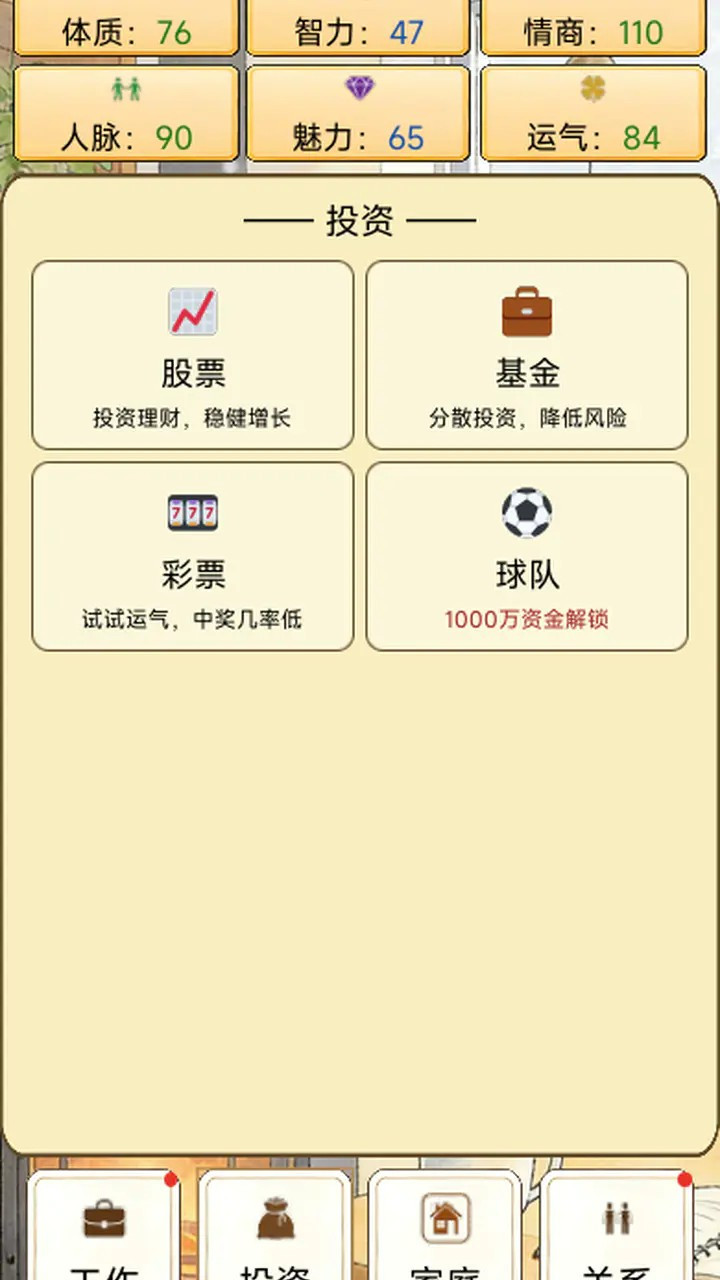Click the briefcase icon on the 基金 card
The width and height of the screenshot is (720, 1280).
click(x=526, y=311)
